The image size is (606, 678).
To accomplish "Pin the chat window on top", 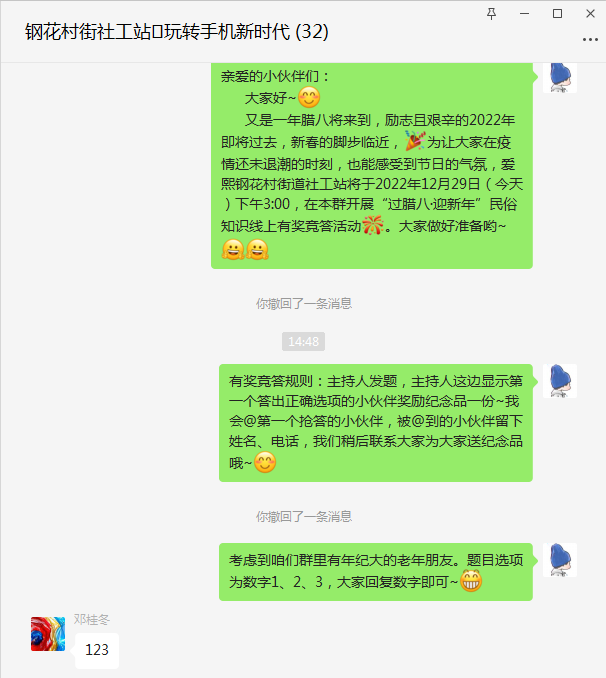I will click(491, 13).
